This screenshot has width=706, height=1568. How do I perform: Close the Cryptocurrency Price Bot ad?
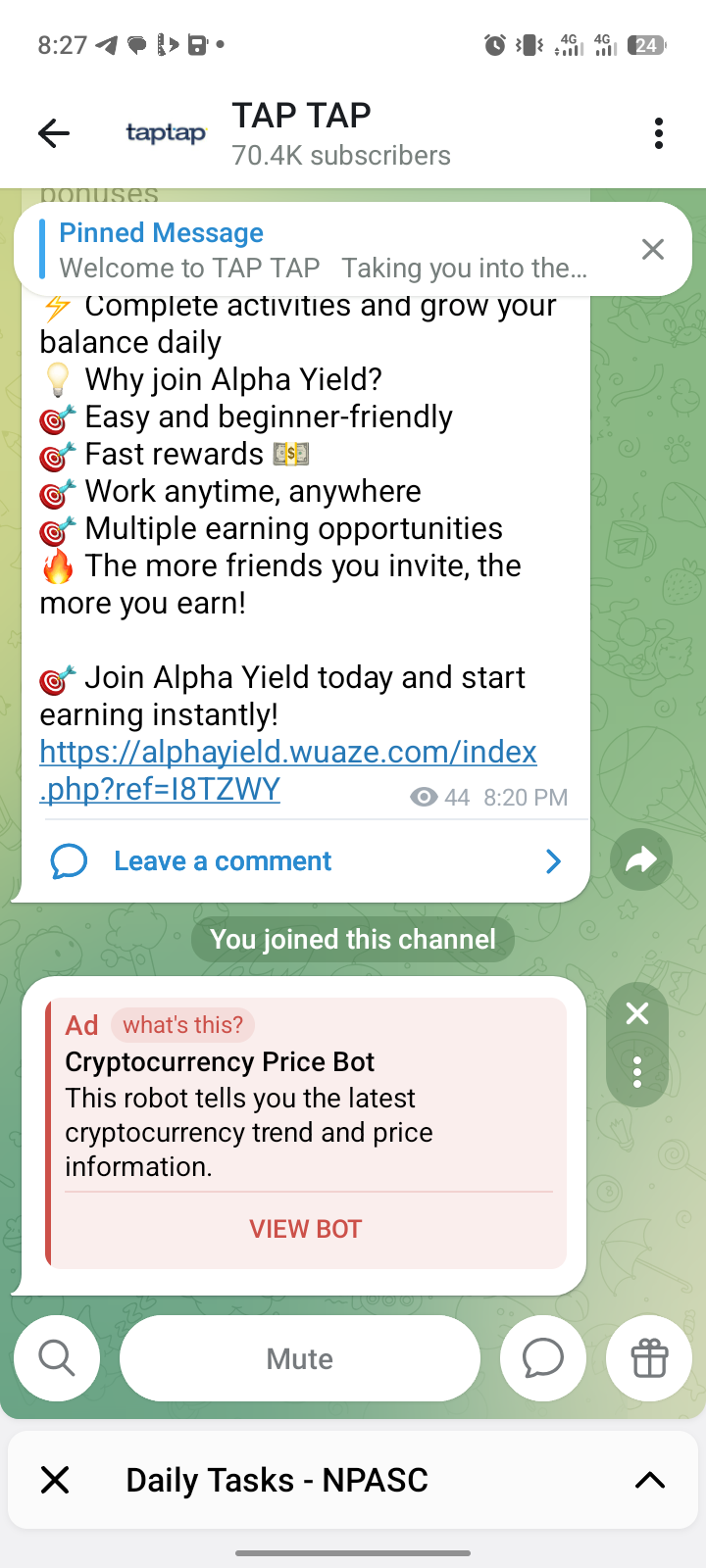[637, 1014]
